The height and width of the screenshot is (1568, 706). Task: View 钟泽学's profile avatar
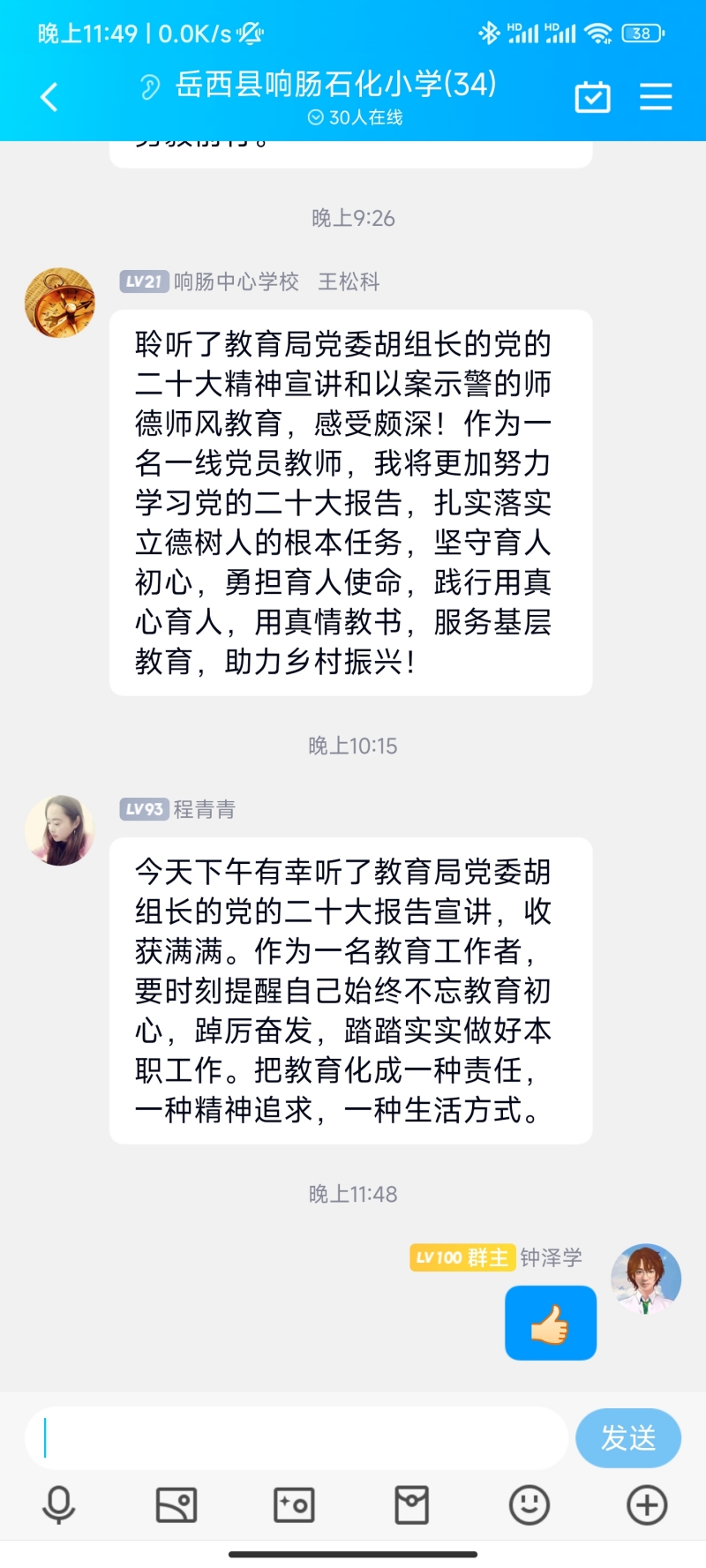tap(646, 1279)
